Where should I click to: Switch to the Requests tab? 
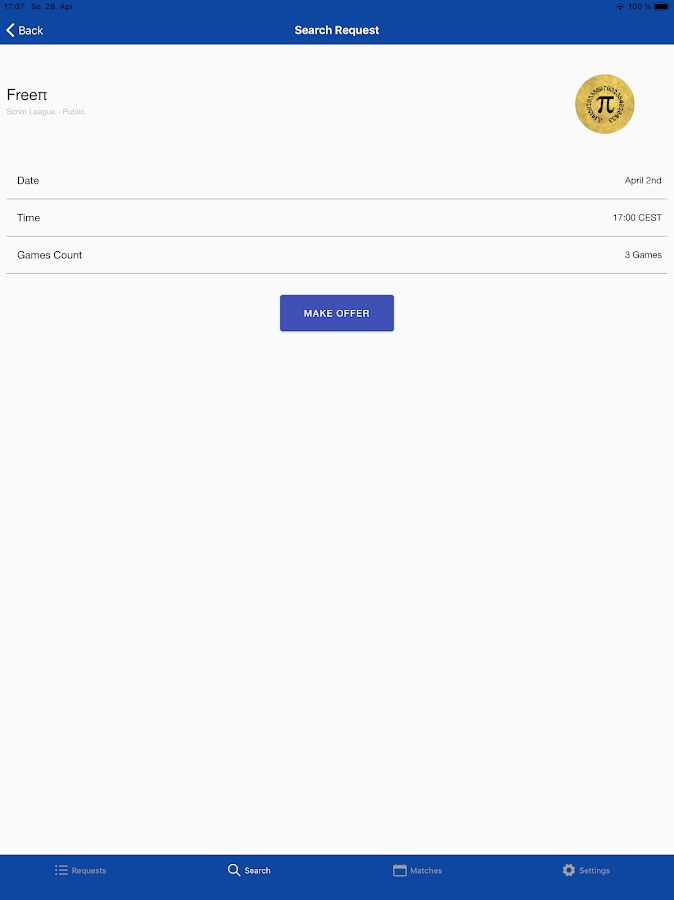coord(81,870)
